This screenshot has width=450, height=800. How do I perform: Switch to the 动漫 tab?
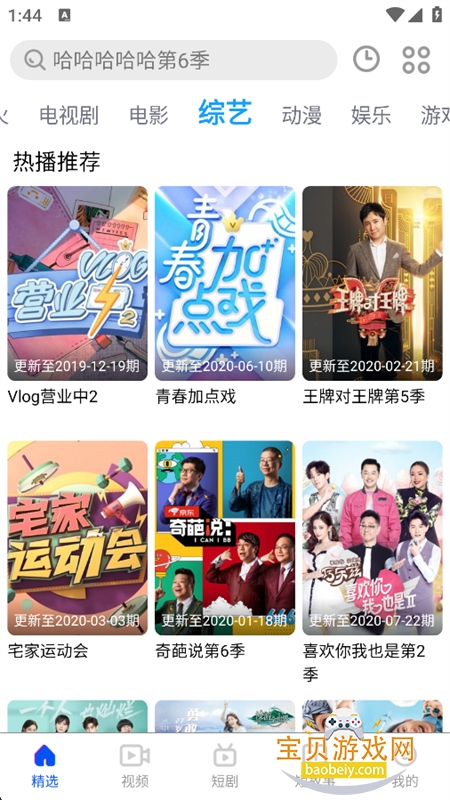pos(302,115)
